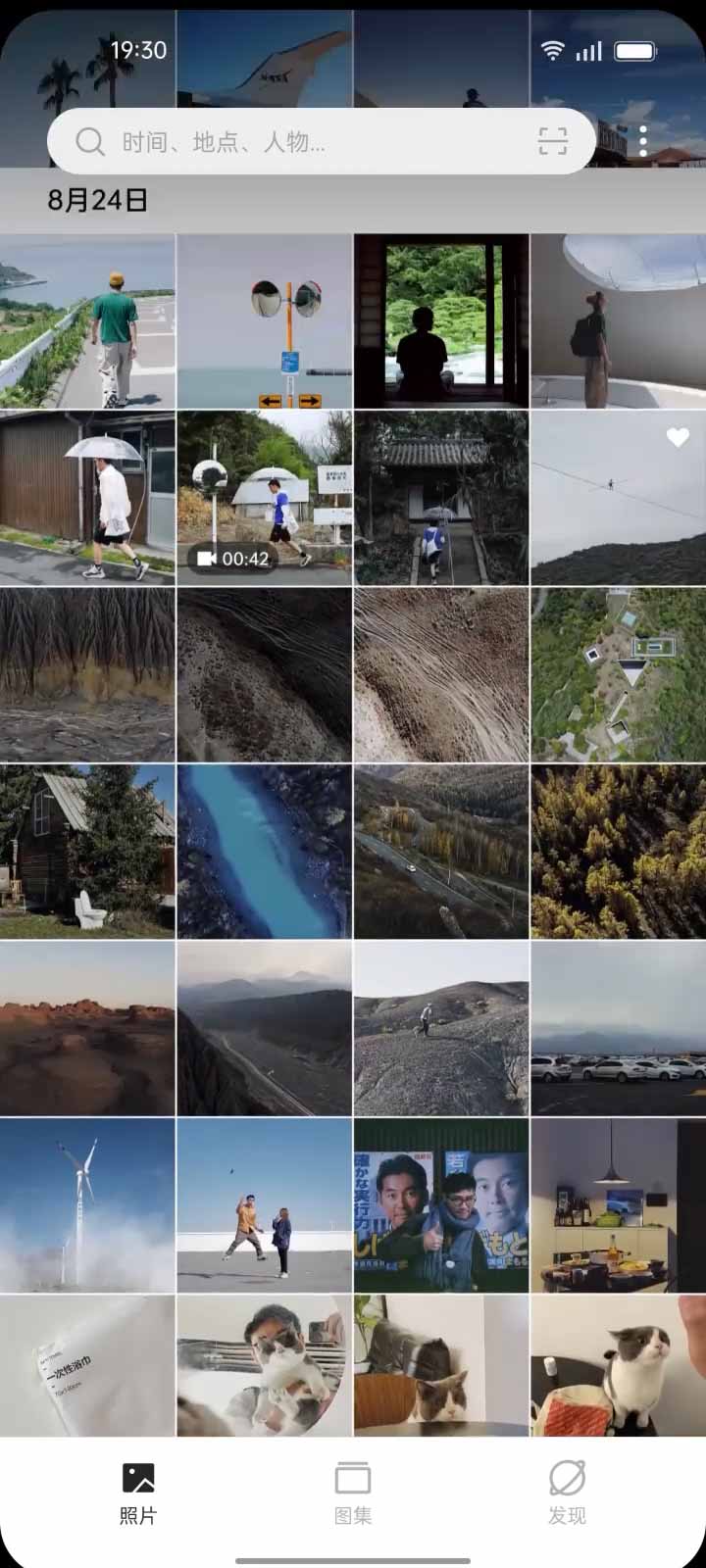
Task: Open the scan icon in search bar
Action: pyautogui.click(x=553, y=142)
